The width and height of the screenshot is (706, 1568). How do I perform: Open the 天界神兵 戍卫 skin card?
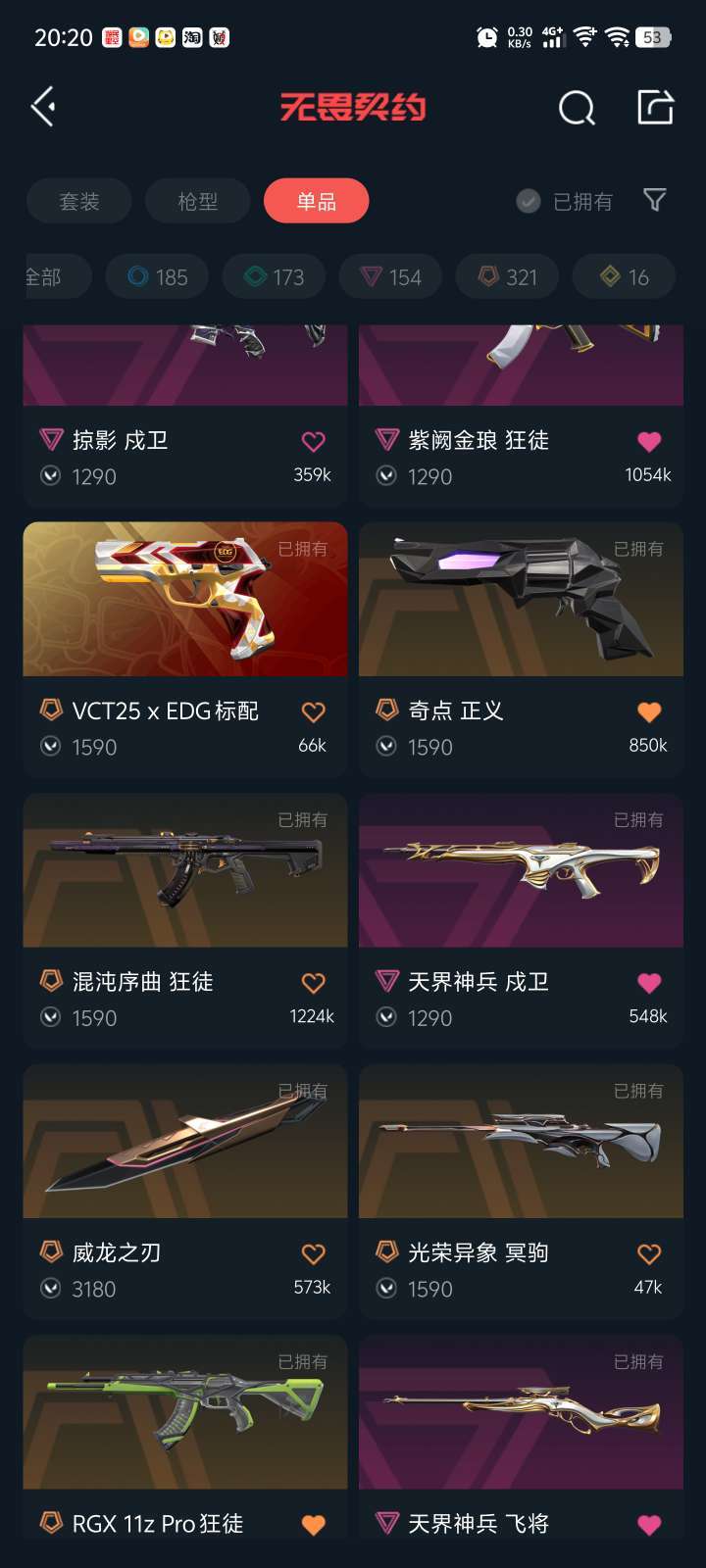coord(521,921)
